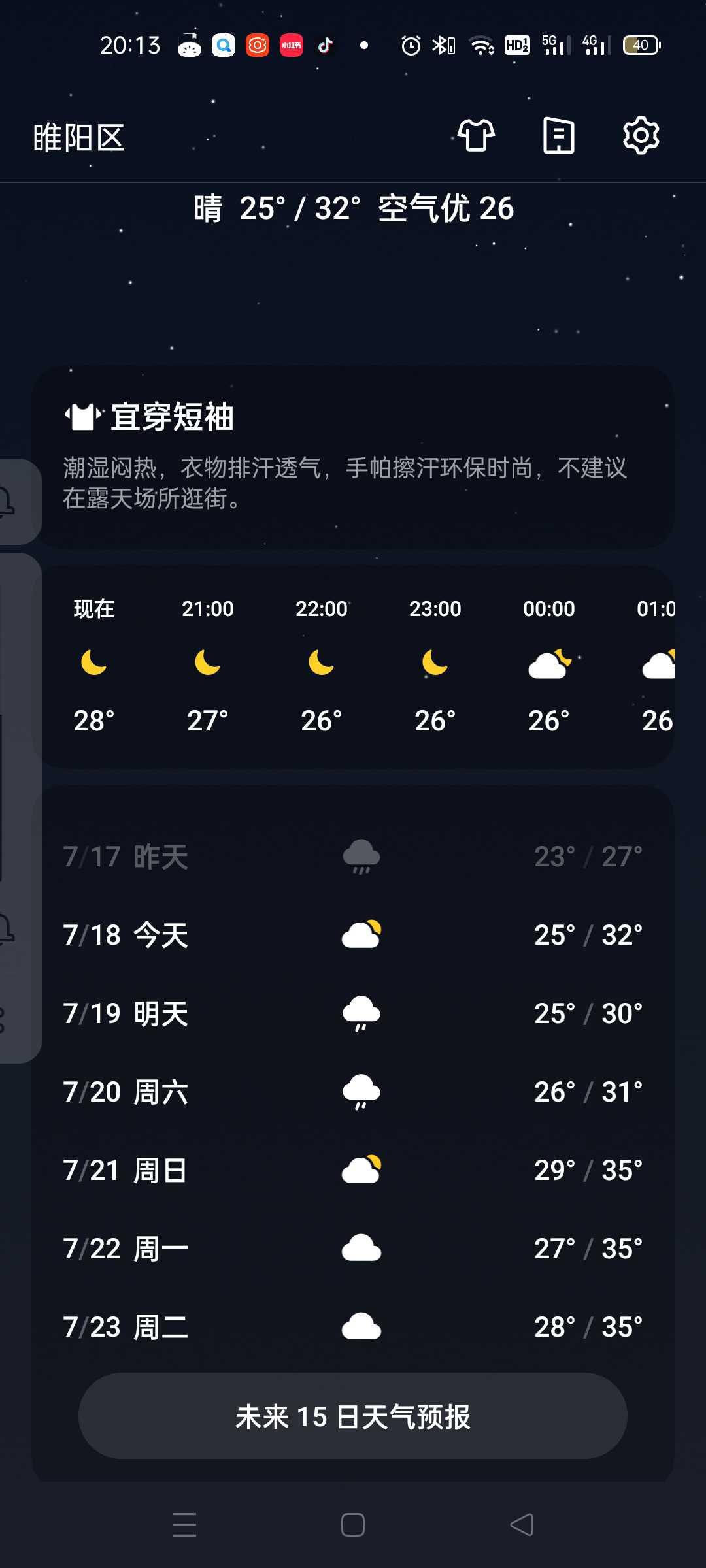
Task: Go to the home screen
Action: coord(353,1525)
